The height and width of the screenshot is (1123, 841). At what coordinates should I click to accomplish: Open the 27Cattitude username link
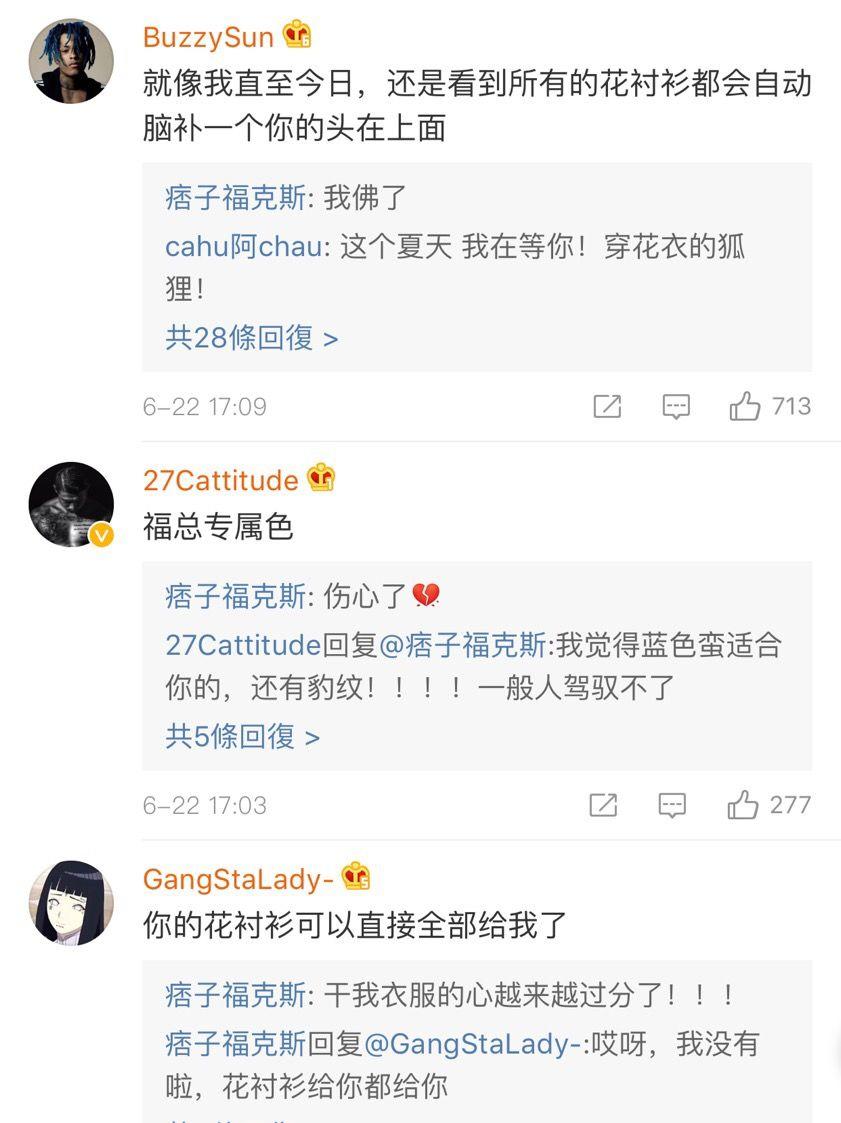point(220,480)
